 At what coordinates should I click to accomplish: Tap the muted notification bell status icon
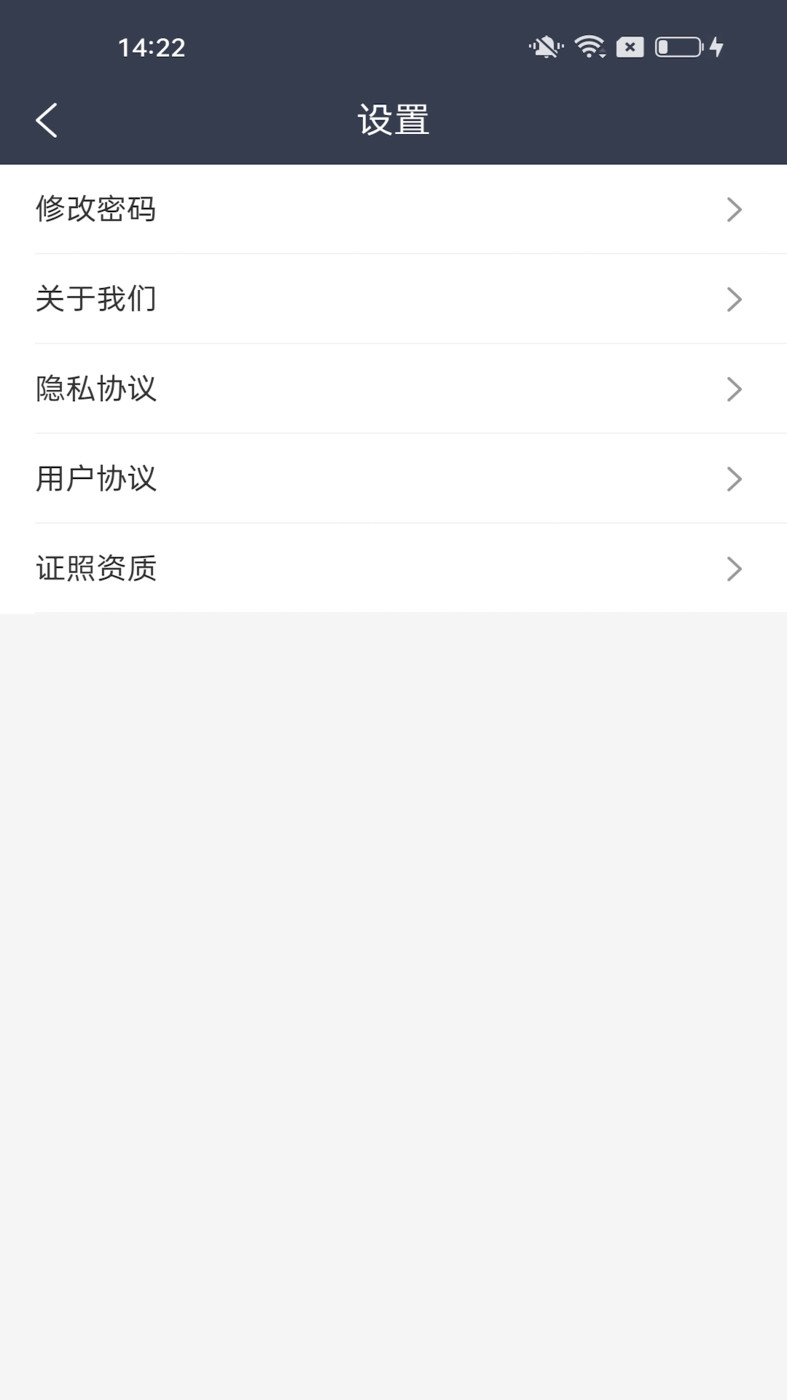544,46
